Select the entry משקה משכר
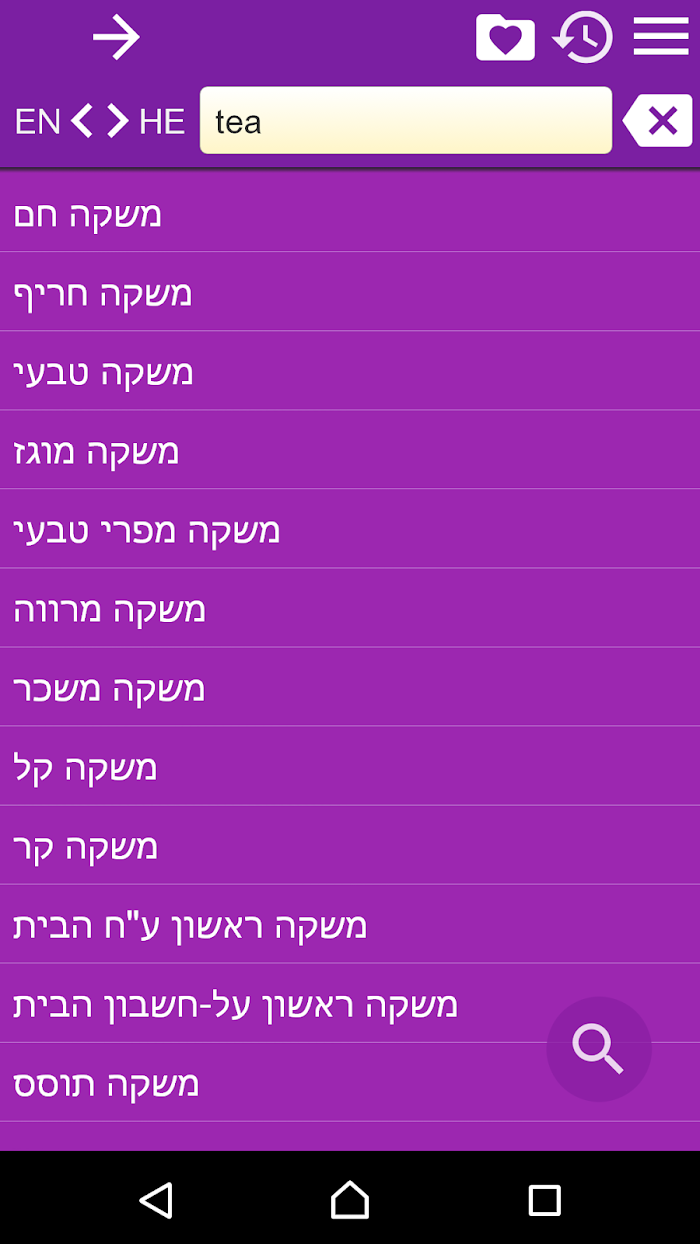The image size is (700, 1244). click(350, 687)
